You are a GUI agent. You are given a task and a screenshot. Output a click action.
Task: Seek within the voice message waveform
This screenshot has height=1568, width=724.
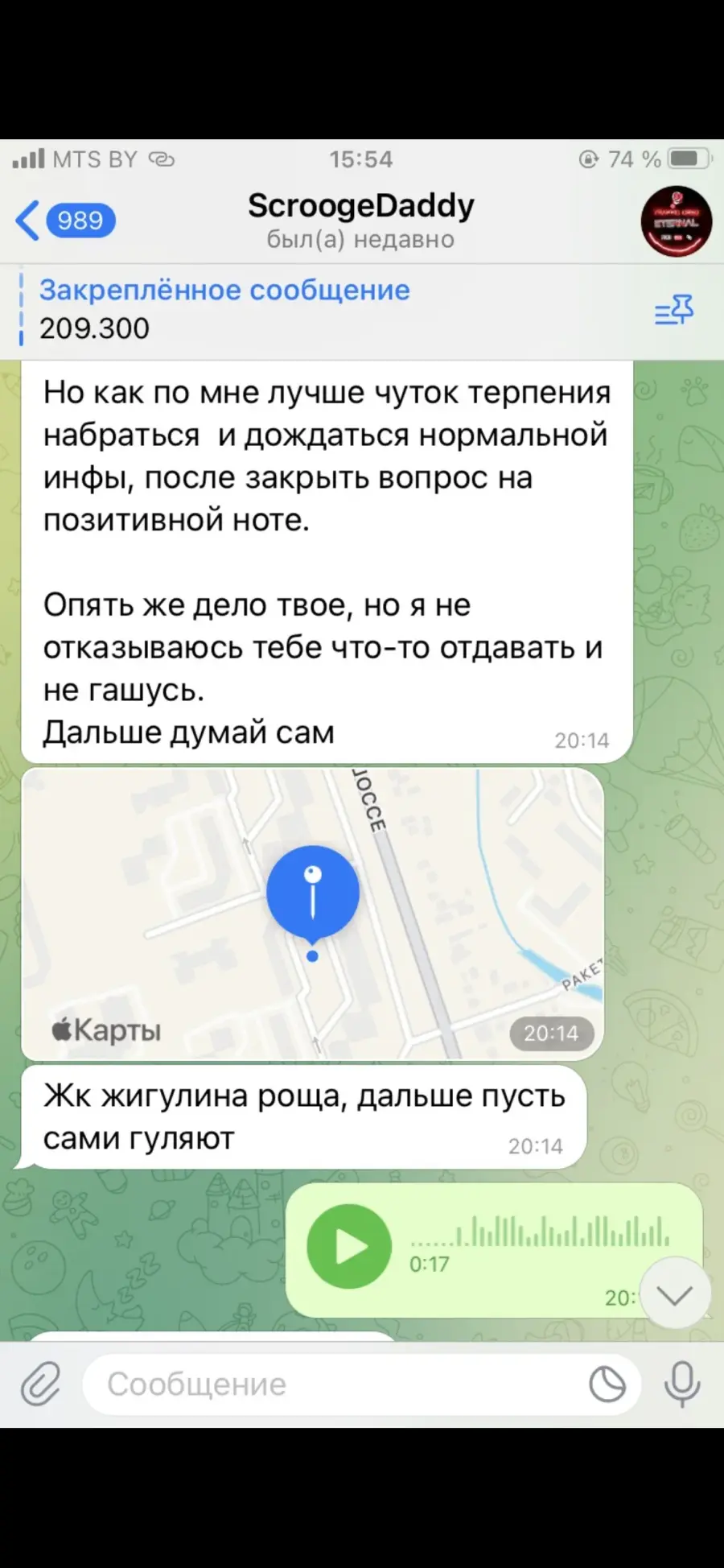click(540, 1230)
